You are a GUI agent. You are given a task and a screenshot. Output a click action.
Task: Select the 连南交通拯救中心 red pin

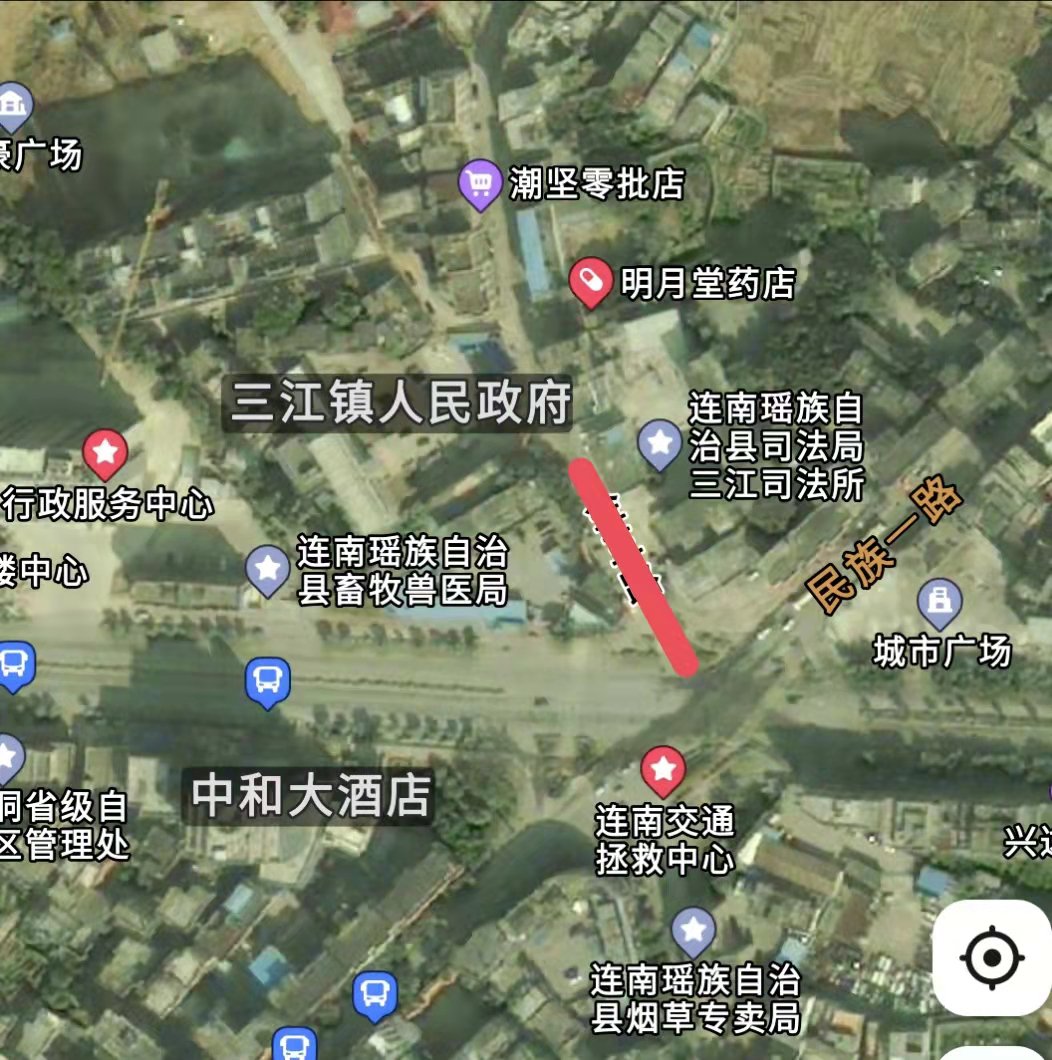pyautogui.click(x=662, y=770)
